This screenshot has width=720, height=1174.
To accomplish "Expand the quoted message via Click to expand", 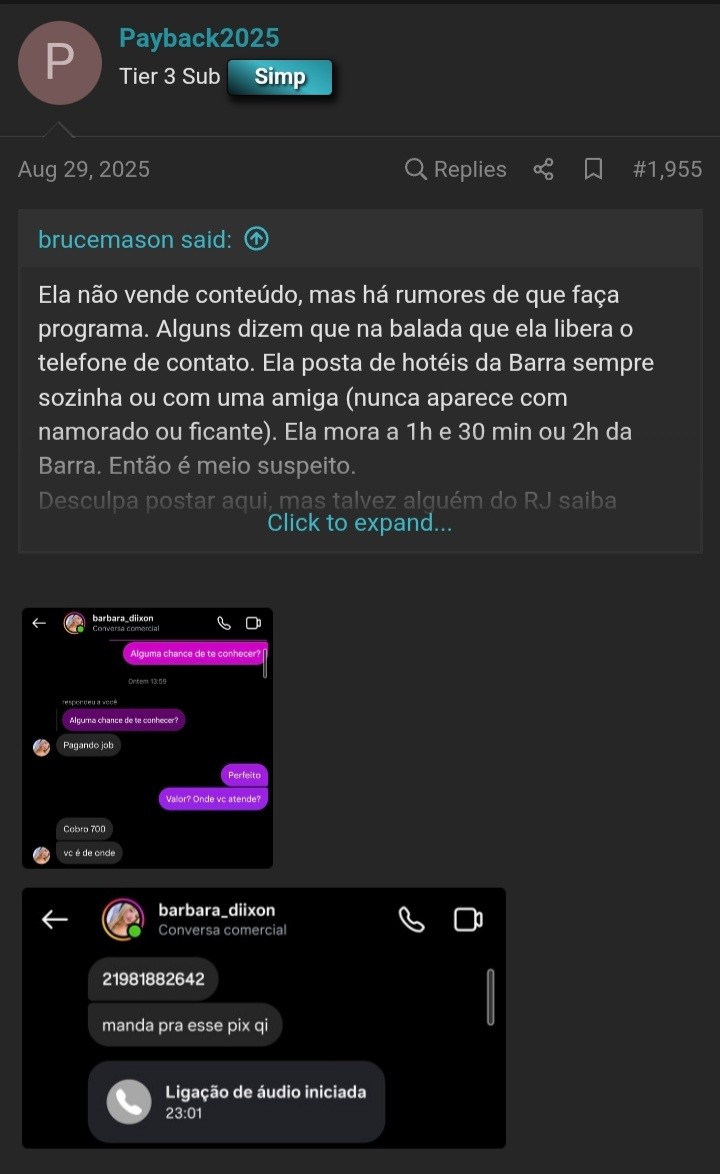I will click(x=359, y=523).
